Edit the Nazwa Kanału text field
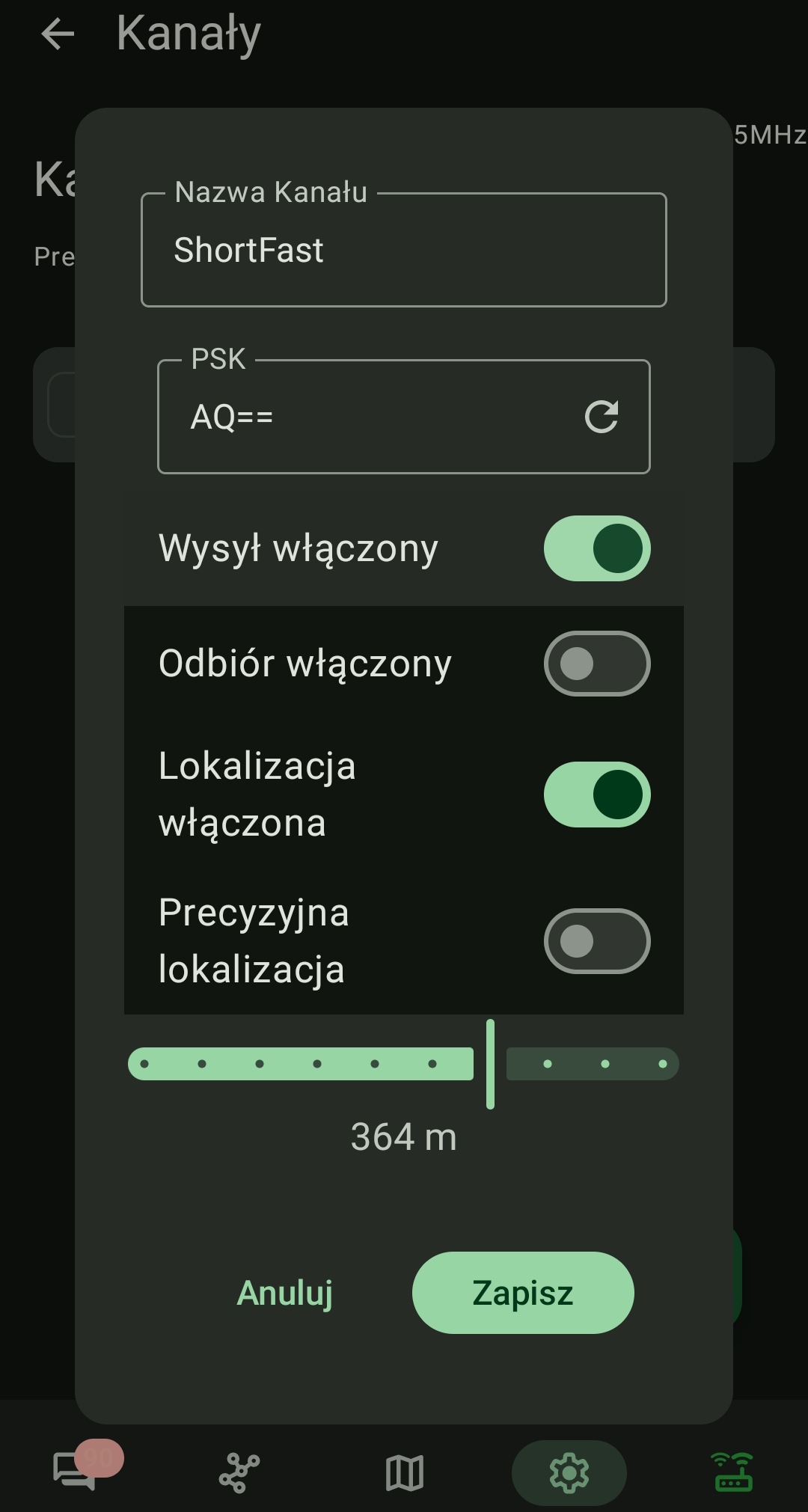This screenshot has width=808, height=1512. pos(403,251)
